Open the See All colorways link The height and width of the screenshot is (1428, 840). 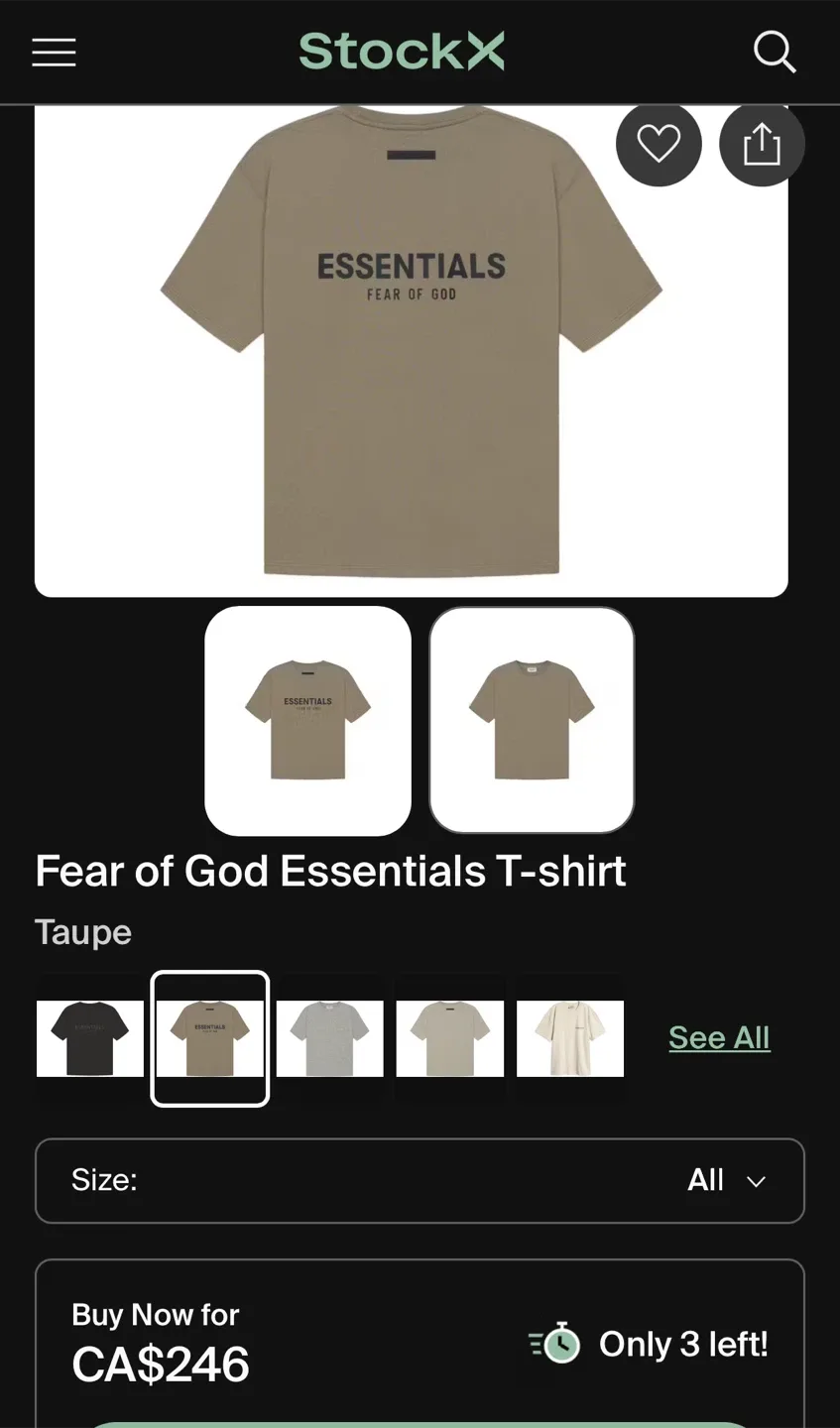pyautogui.click(x=719, y=1037)
